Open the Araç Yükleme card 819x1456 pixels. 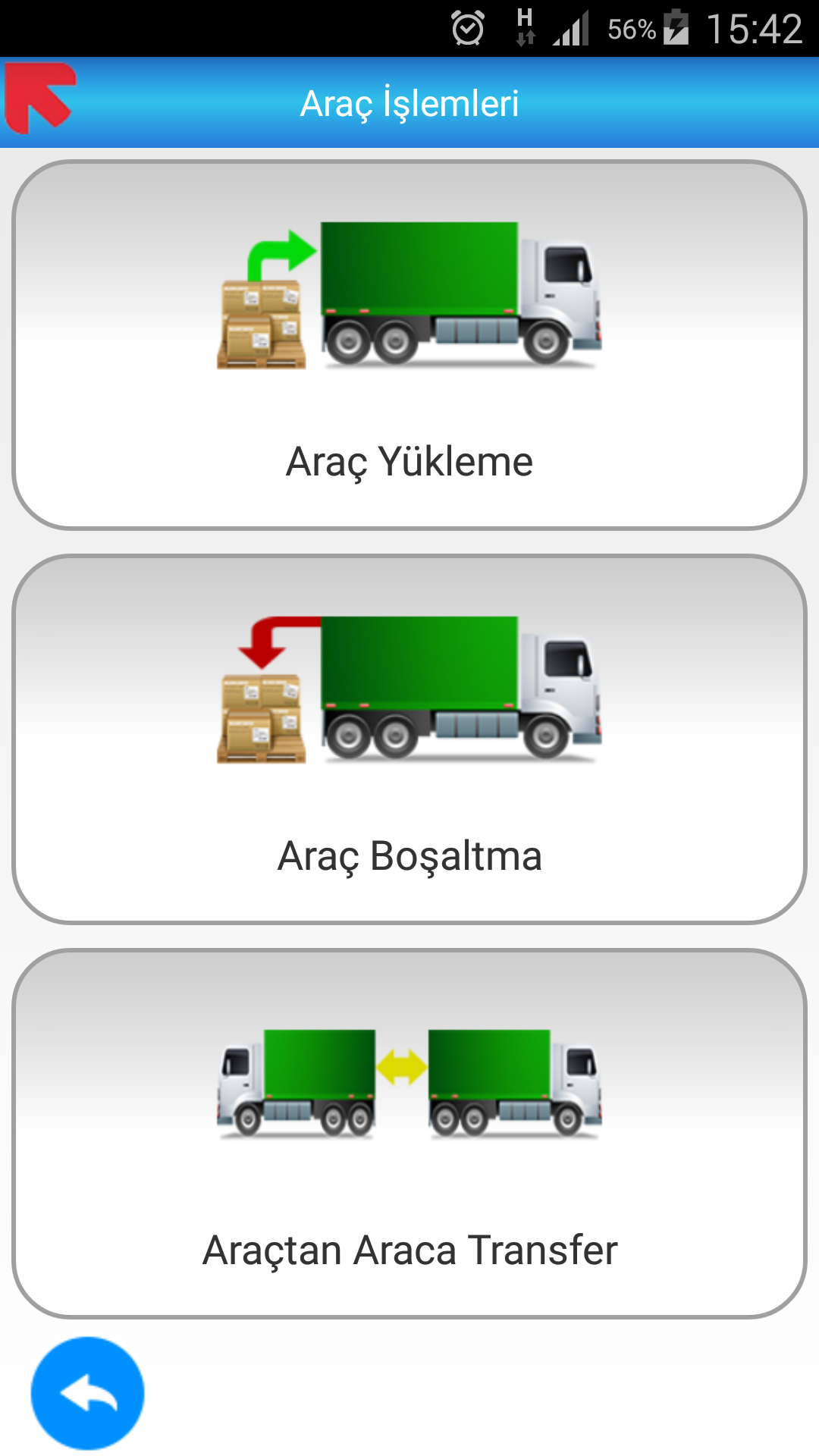click(409, 345)
